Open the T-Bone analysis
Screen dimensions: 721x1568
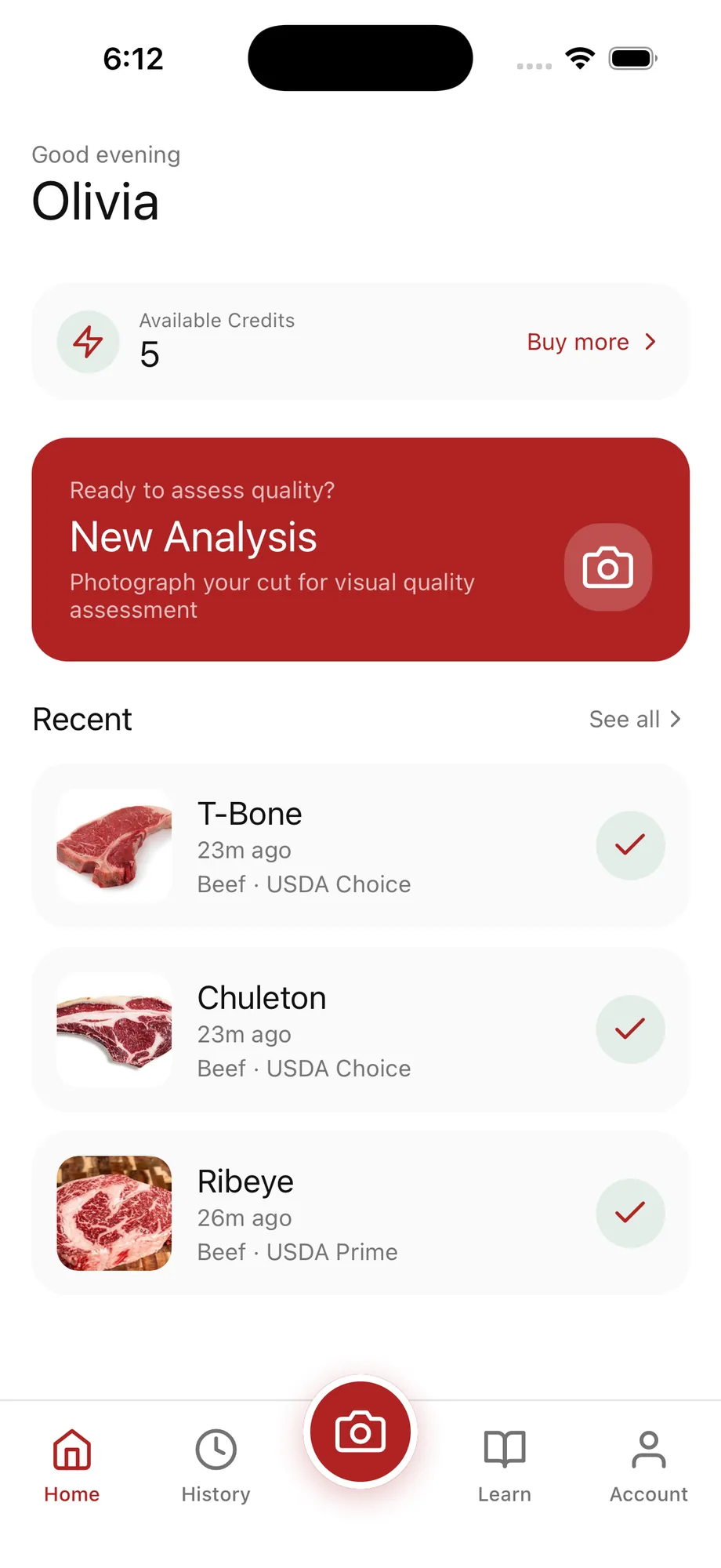click(360, 846)
